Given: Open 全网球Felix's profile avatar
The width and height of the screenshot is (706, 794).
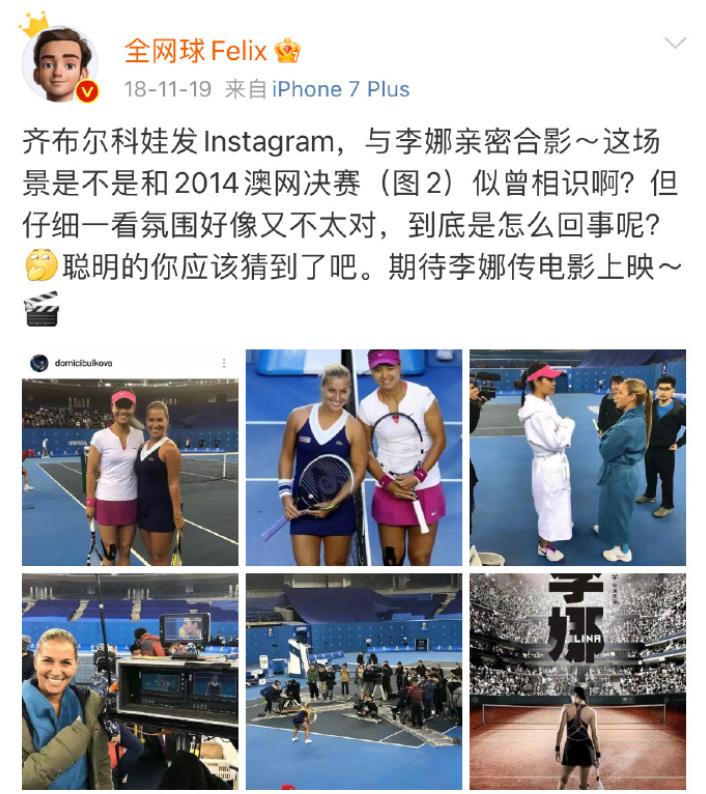Looking at the screenshot, I should coord(59,63).
